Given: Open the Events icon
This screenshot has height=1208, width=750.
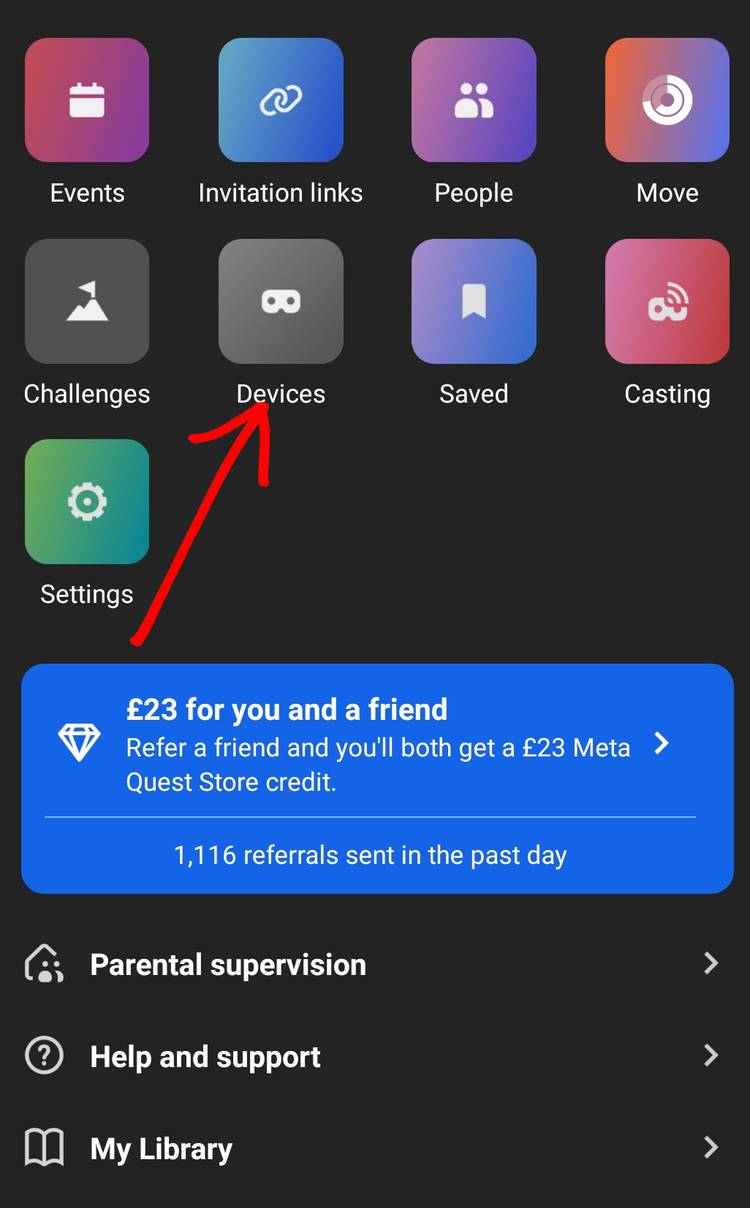Looking at the screenshot, I should coord(87,100).
